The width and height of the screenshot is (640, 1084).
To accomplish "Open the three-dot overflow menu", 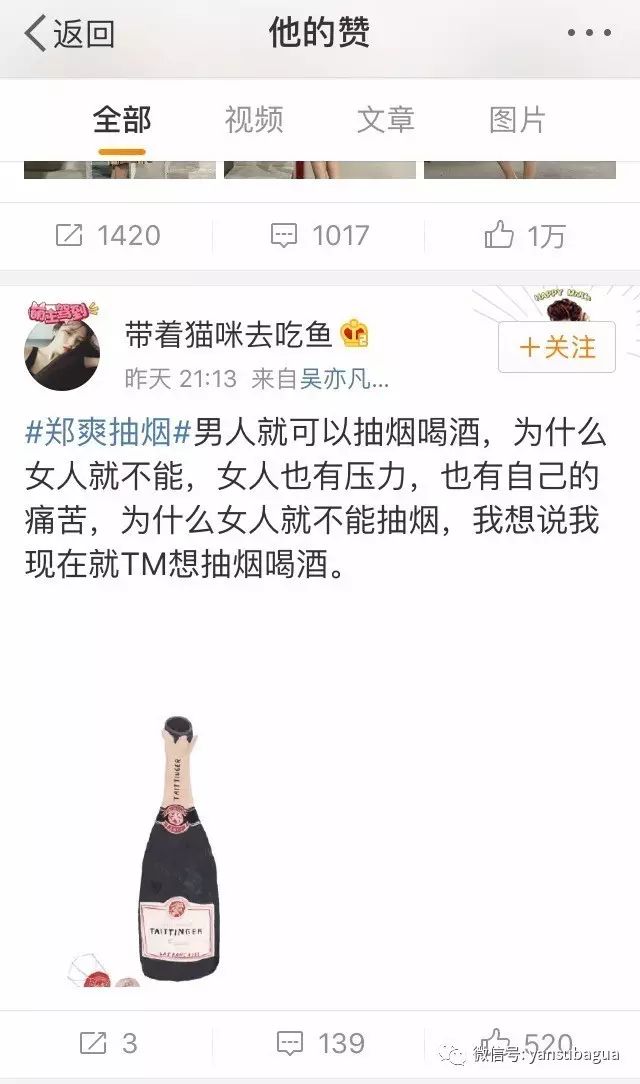I will click(589, 34).
